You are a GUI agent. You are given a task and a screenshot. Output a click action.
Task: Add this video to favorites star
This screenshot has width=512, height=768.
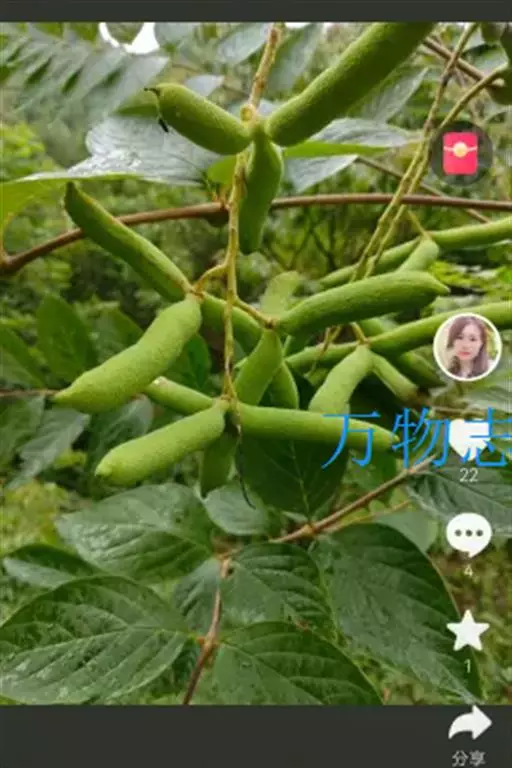point(468,631)
